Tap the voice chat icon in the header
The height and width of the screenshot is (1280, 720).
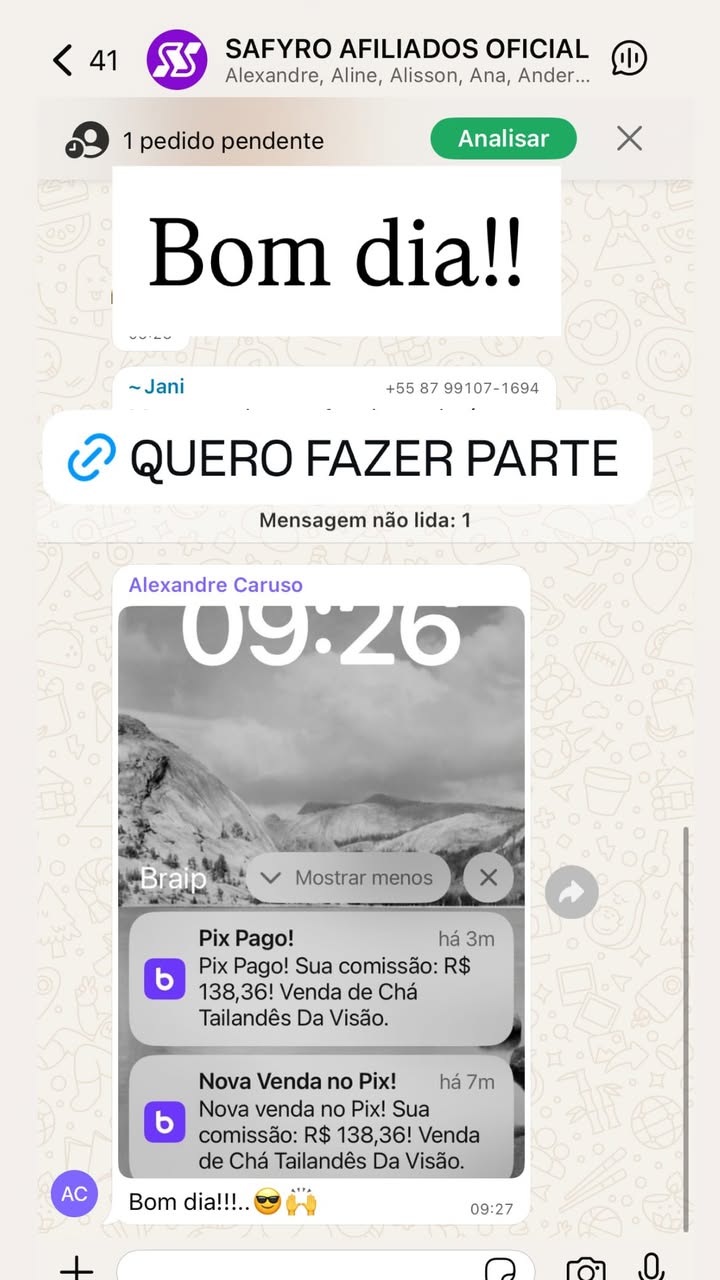[x=629, y=59]
